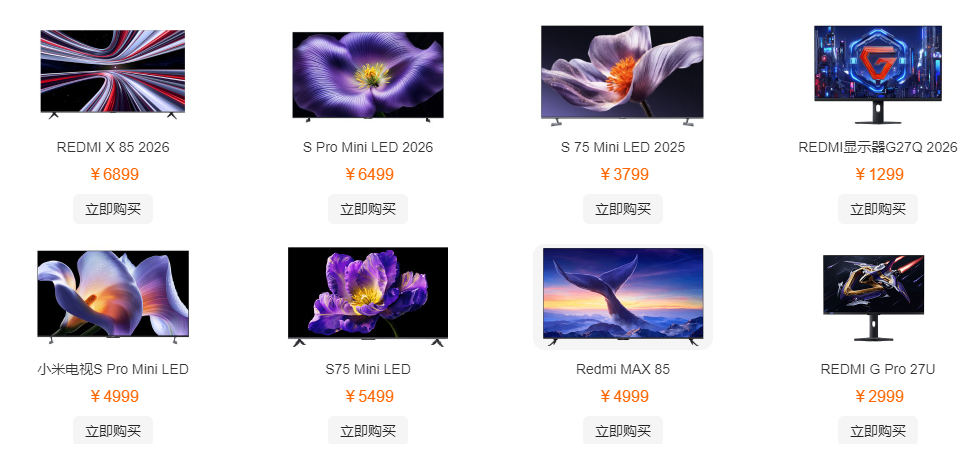Open the Redmi MAX 85 product image
This screenshot has width=980, height=472.
(x=622, y=294)
